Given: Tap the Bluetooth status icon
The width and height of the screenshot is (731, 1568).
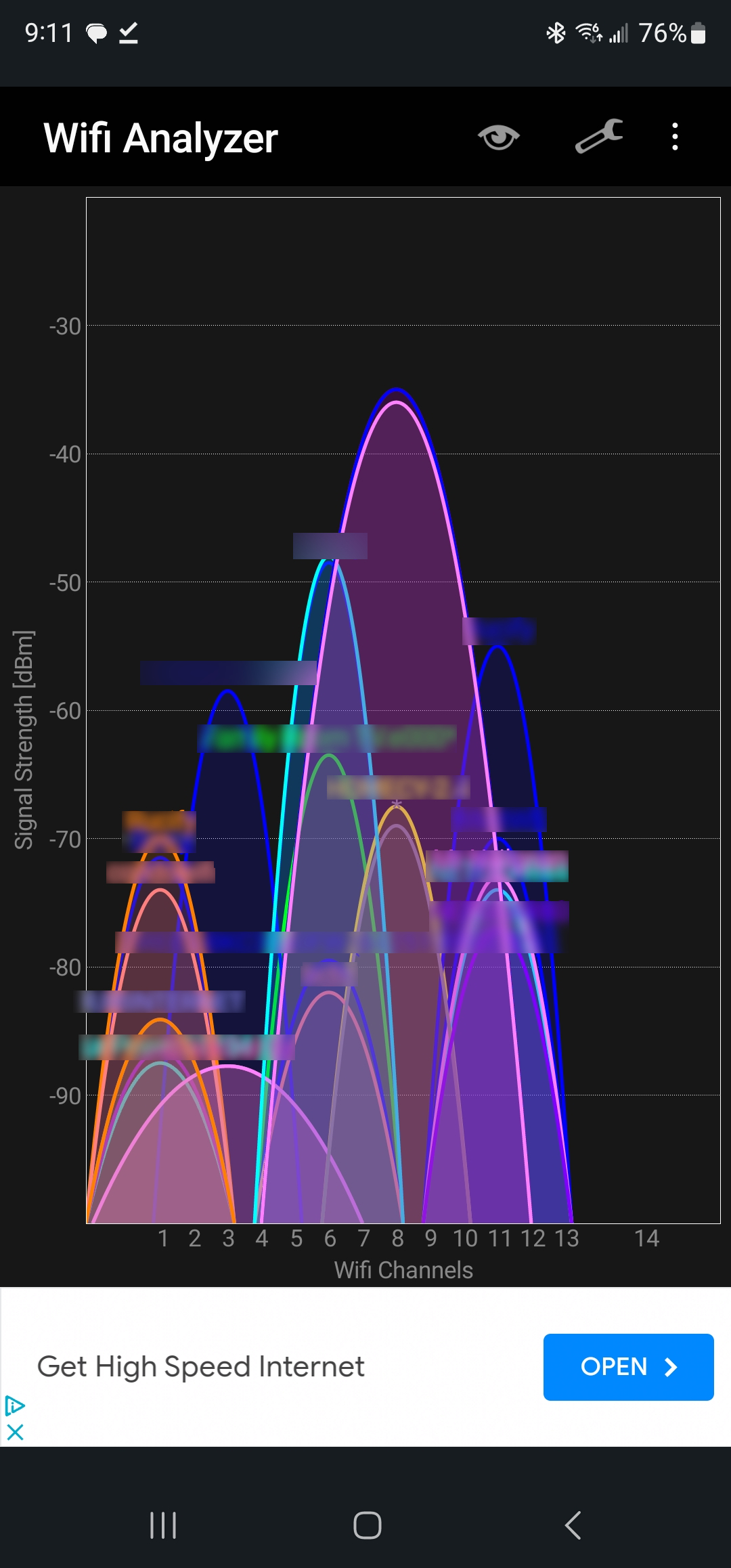Looking at the screenshot, I should click(556, 32).
